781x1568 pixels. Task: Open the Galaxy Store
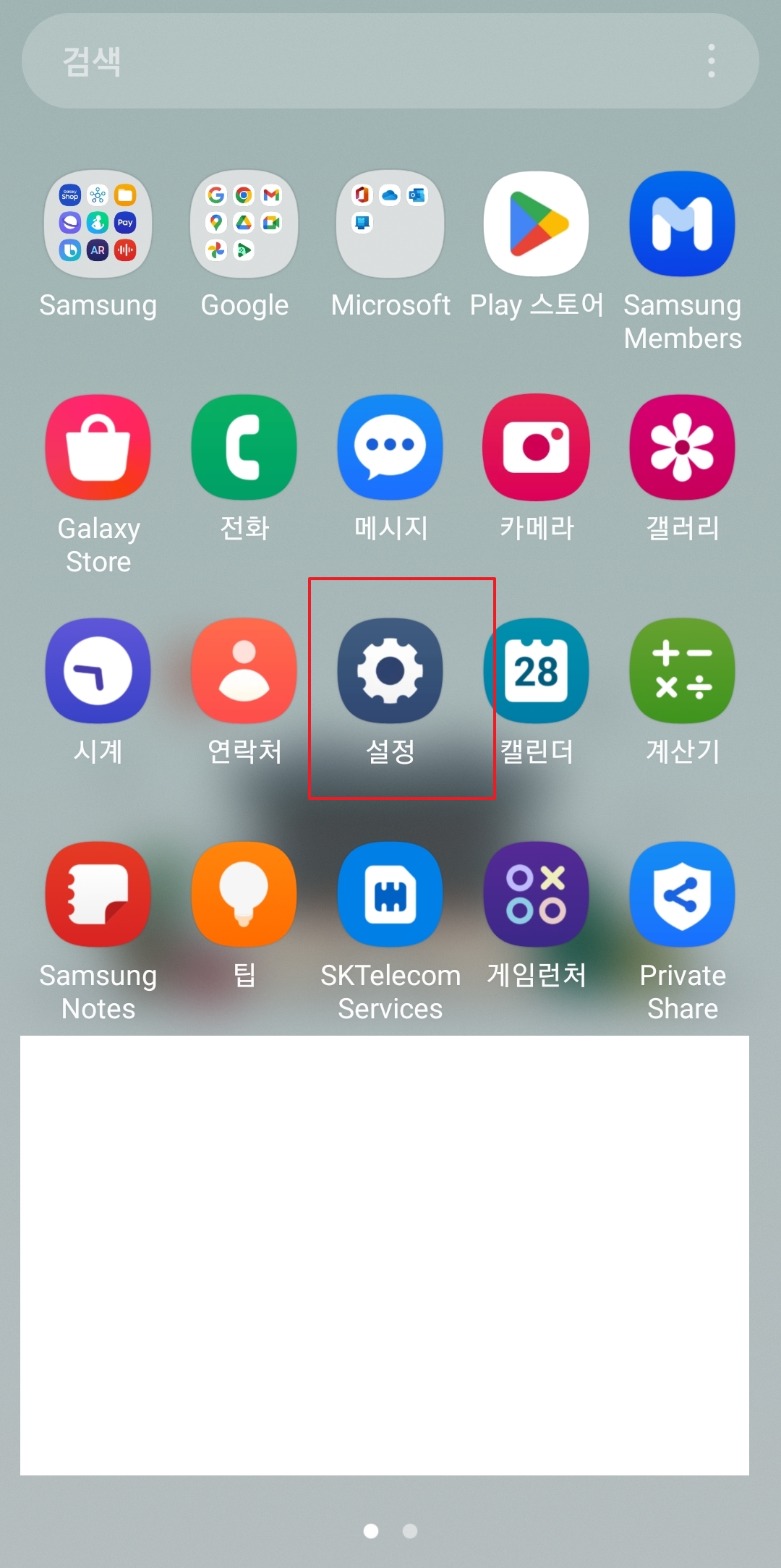pos(98,447)
